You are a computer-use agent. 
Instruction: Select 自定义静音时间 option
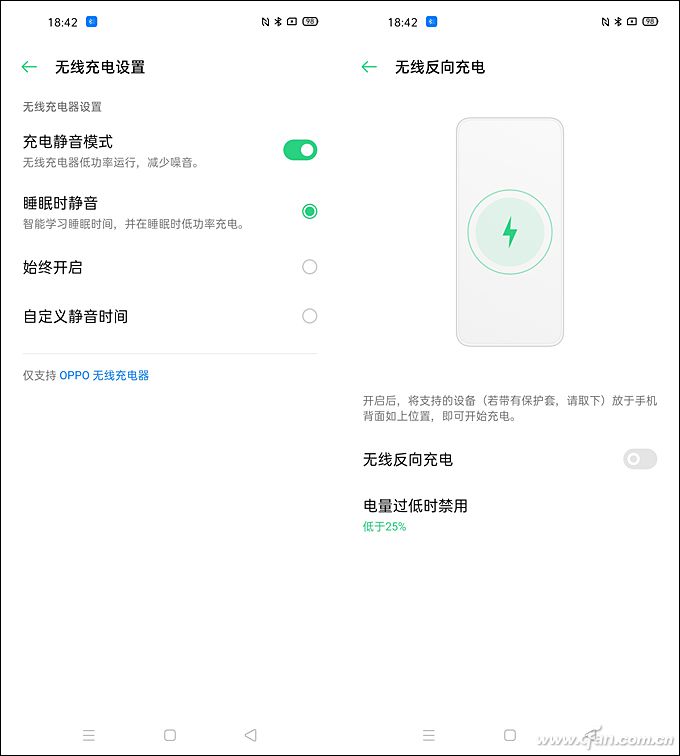(x=309, y=316)
